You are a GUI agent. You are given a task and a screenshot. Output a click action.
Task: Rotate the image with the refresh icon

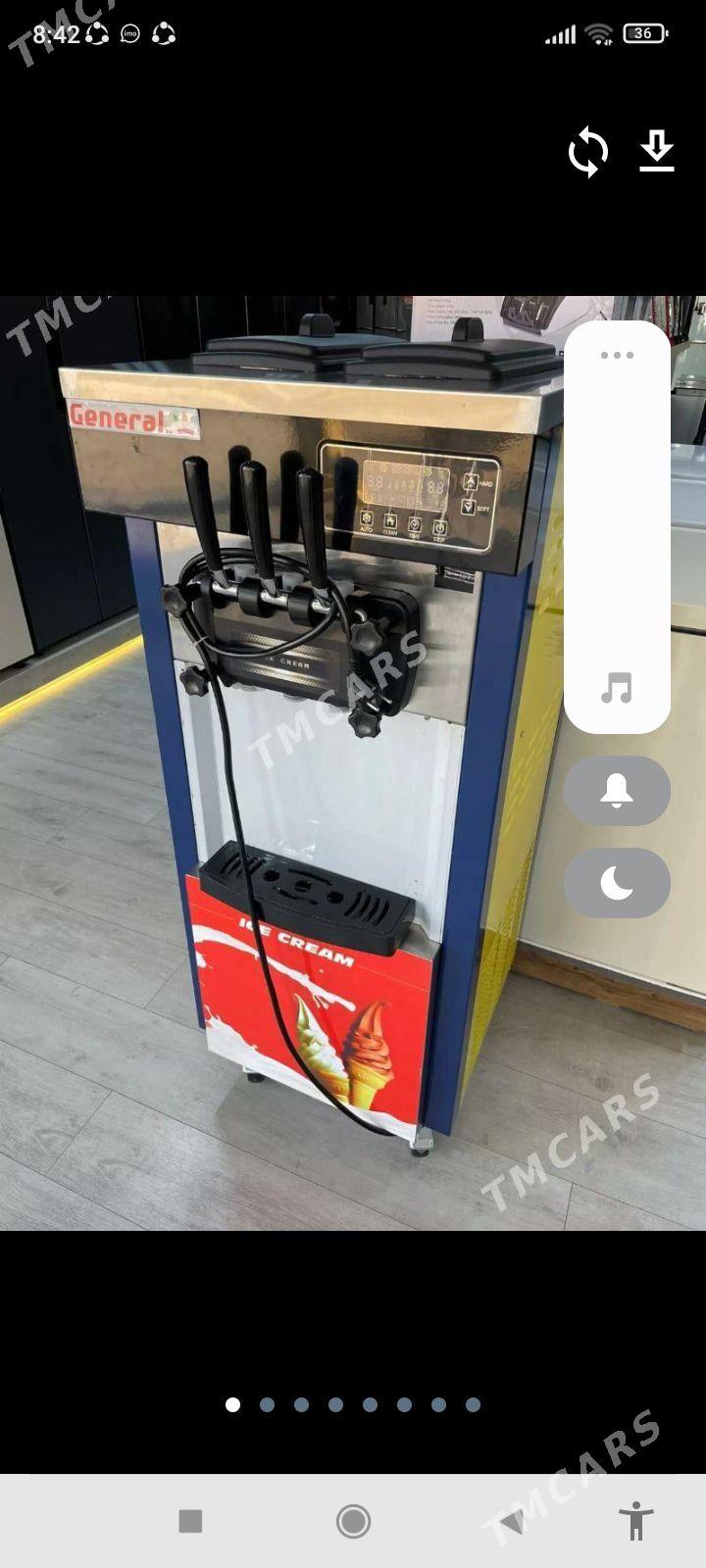[x=588, y=152]
